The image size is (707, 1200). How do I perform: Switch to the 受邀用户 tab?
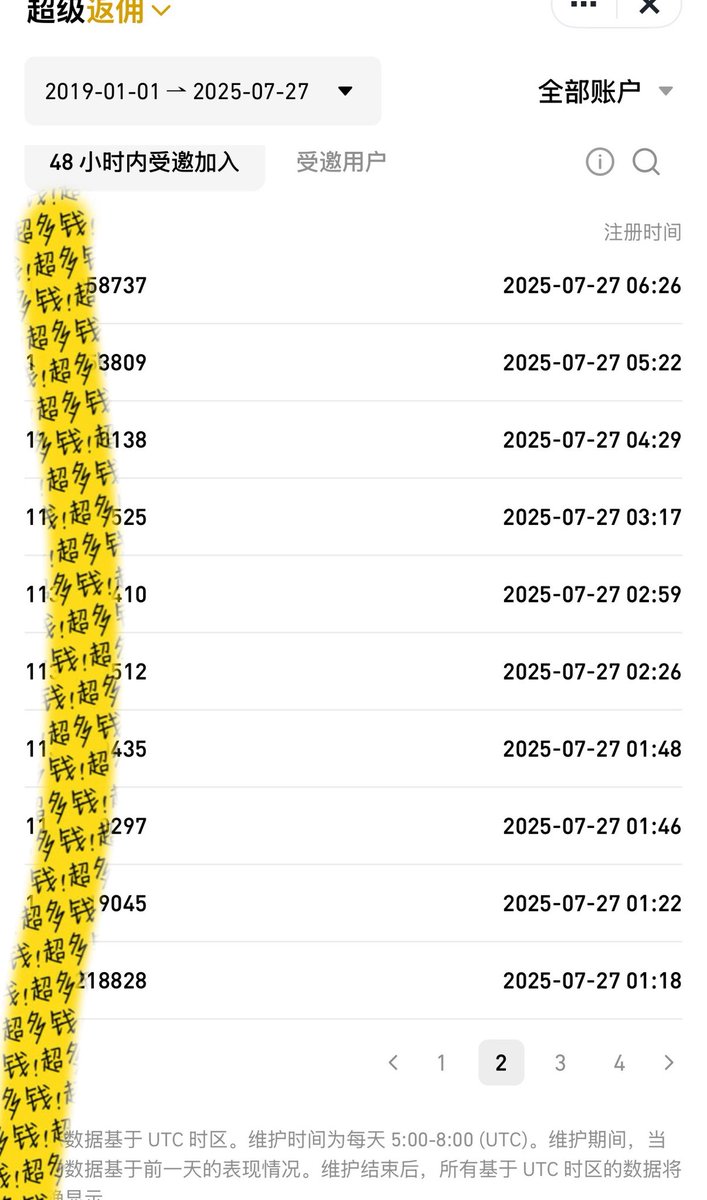click(341, 162)
